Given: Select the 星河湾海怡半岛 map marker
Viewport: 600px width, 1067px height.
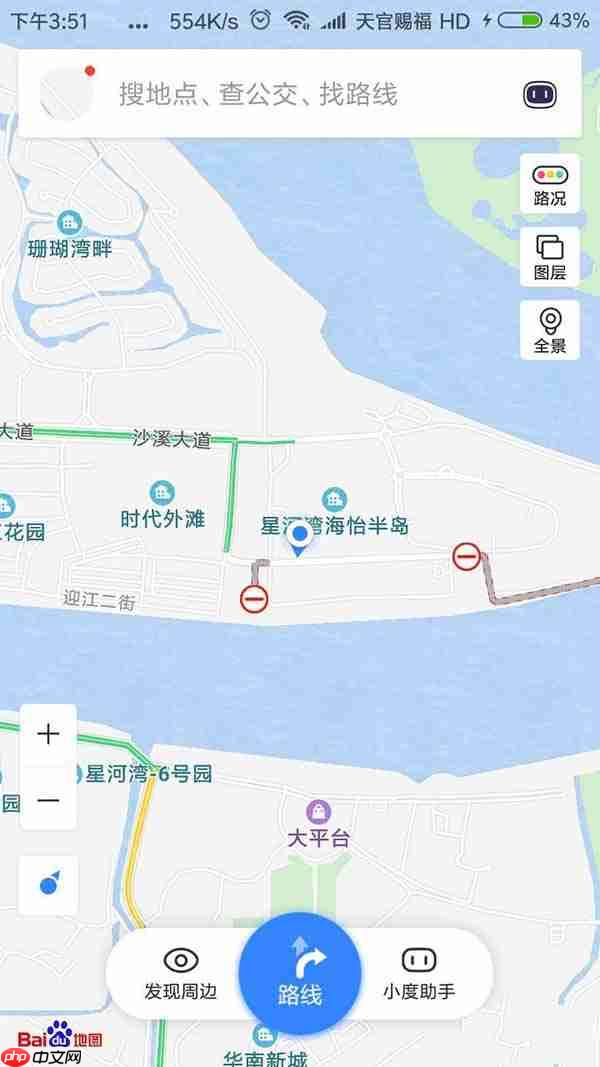Looking at the screenshot, I should pyautogui.click(x=334, y=499).
